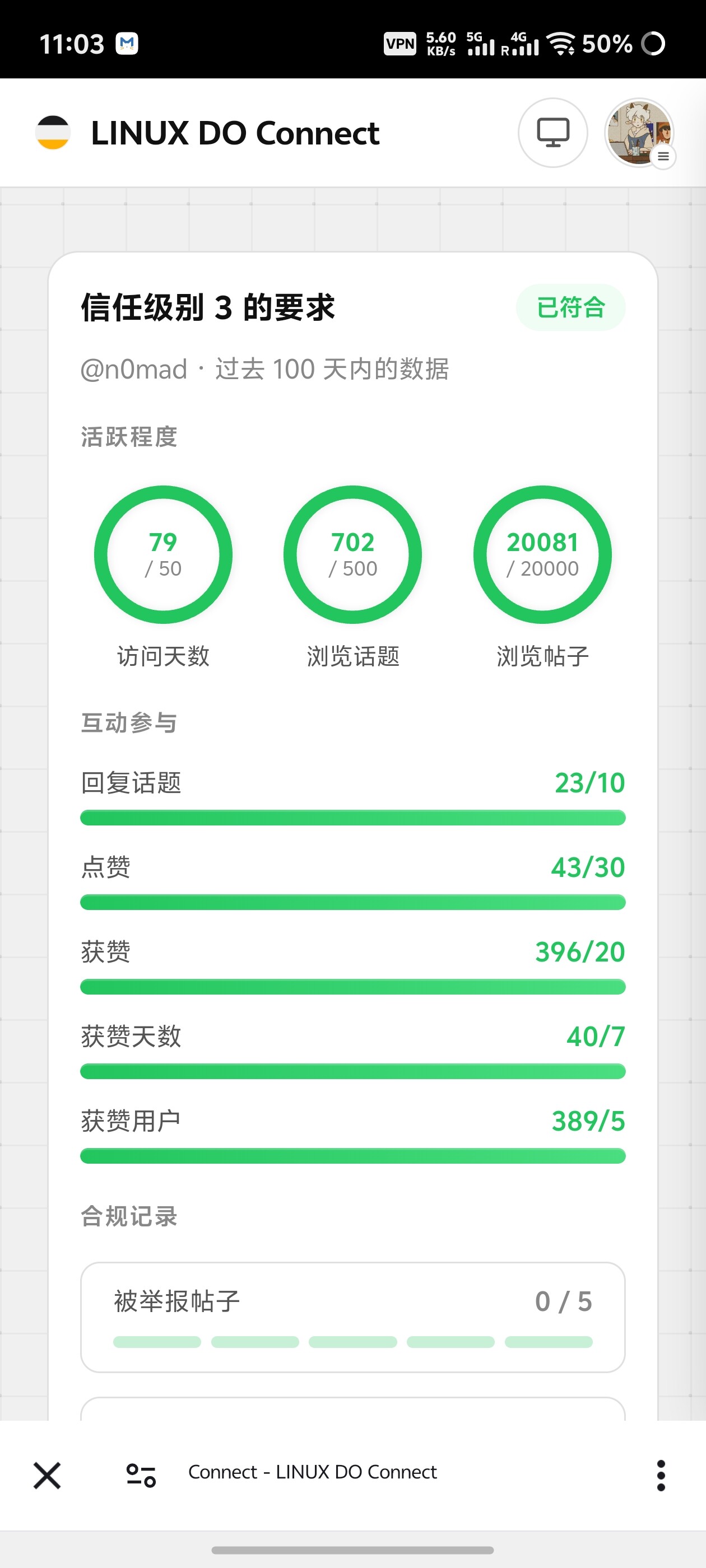Screen dimensions: 706x1568
Task: Tap the LINUX DO Connect logo
Action: (x=53, y=133)
